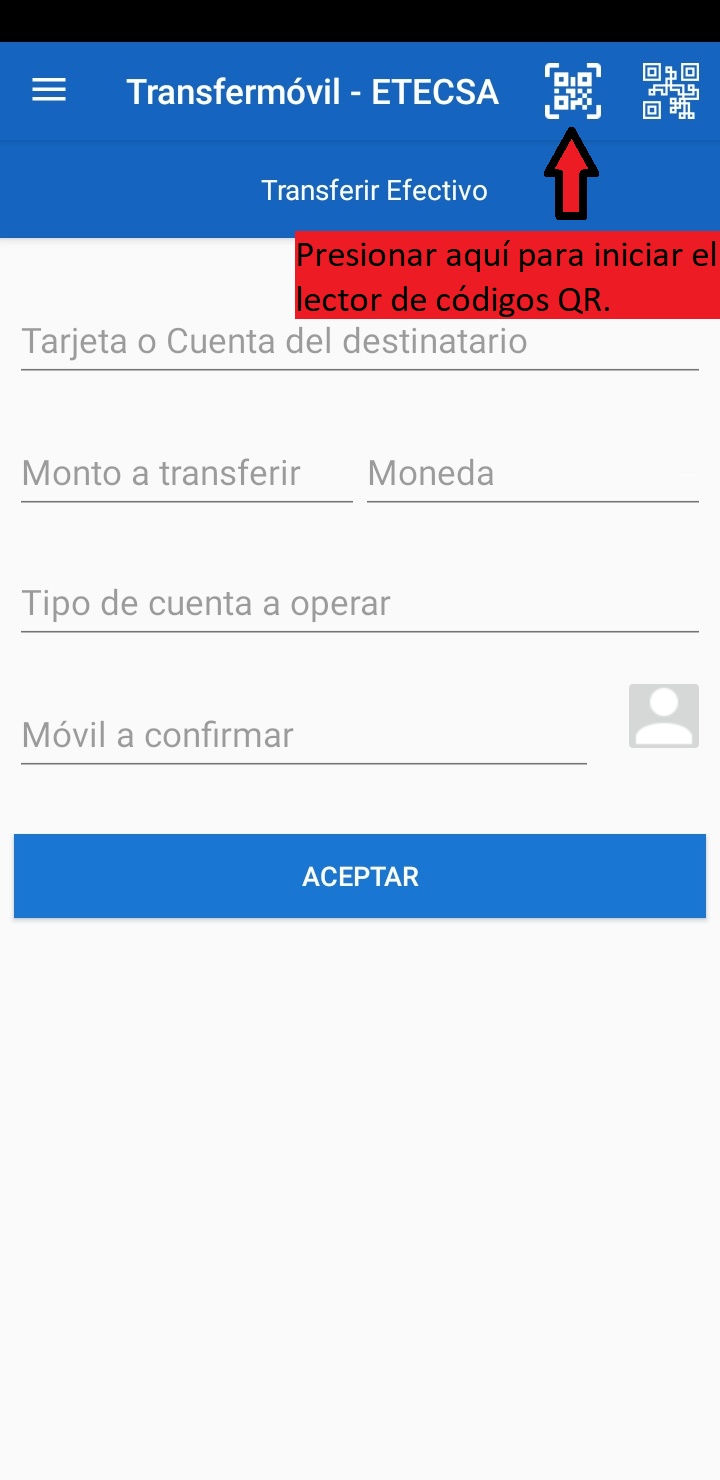The width and height of the screenshot is (720, 1480).
Task: Open the QR code generator icon
Action: pos(669,91)
